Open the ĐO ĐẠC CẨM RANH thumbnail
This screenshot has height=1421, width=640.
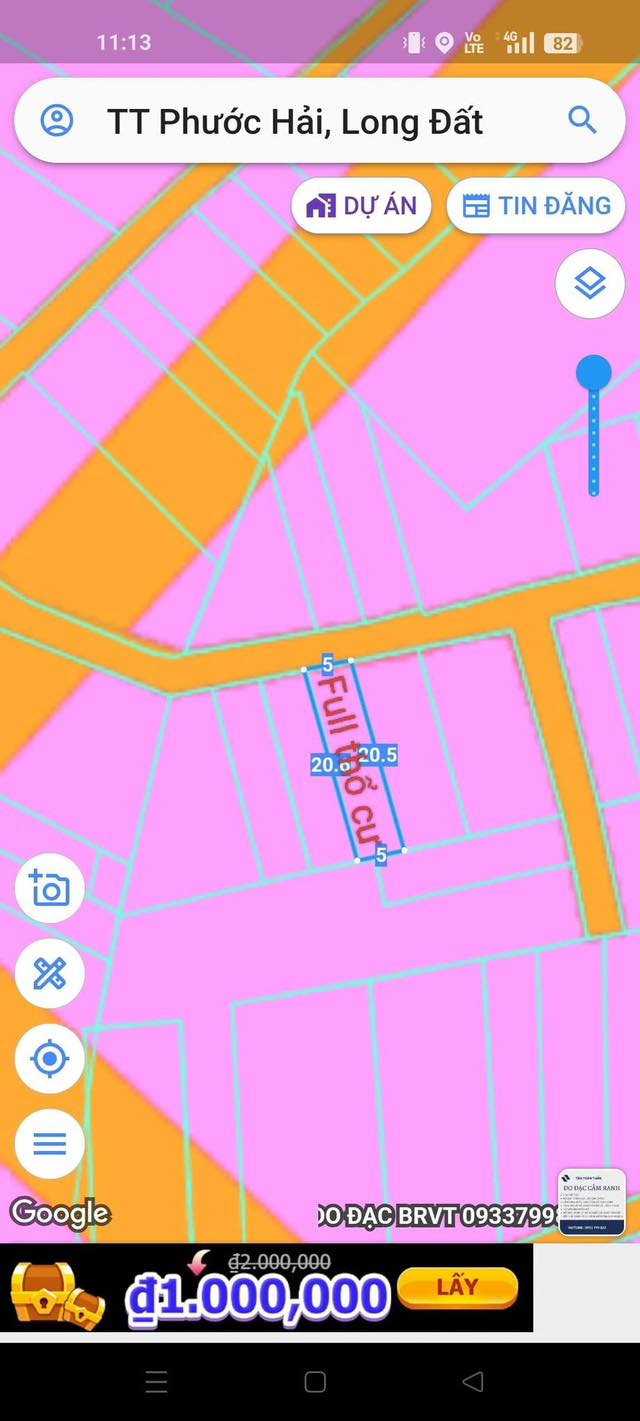592,1202
